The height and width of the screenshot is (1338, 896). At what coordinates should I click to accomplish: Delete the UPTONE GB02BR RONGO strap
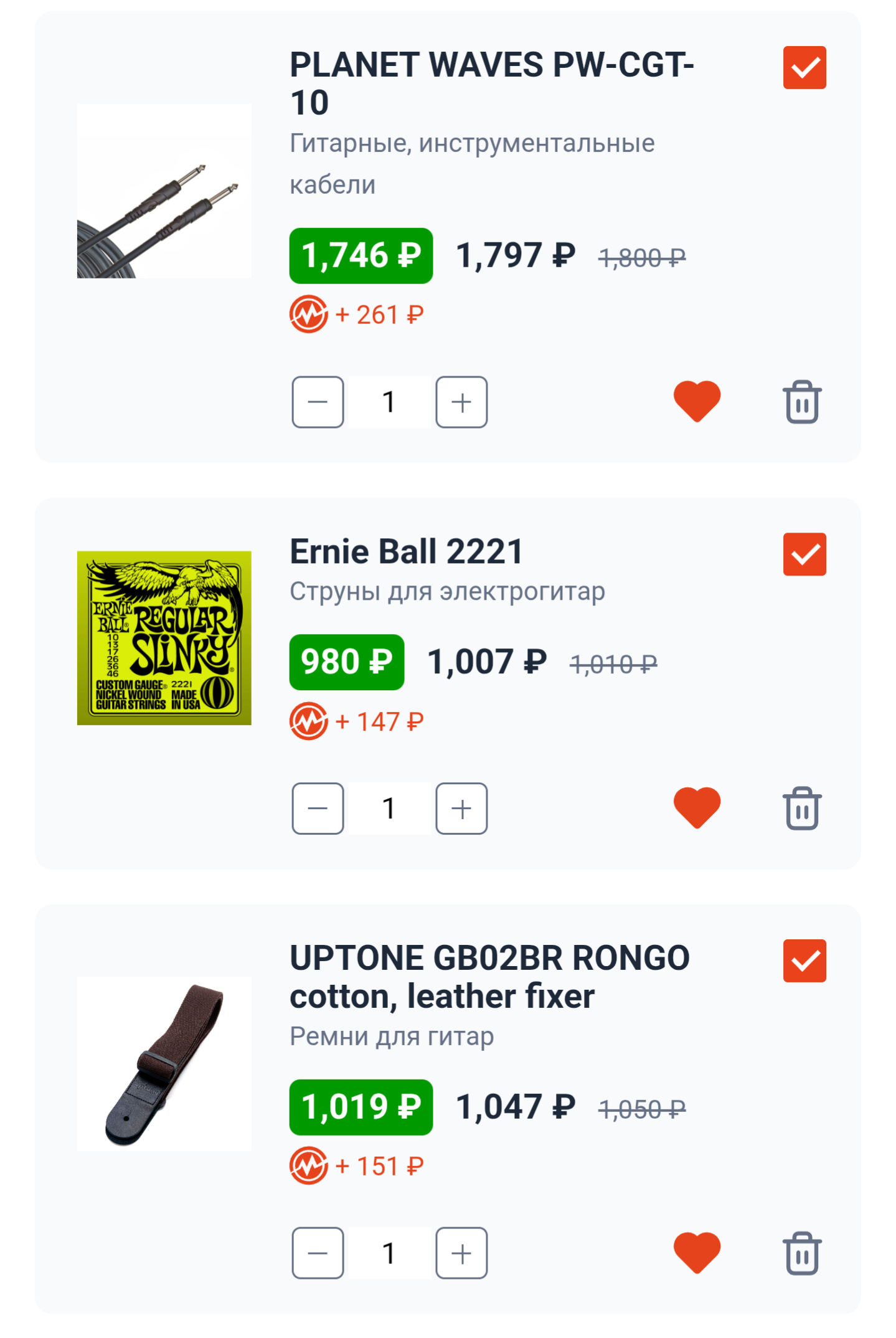point(802,1253)
